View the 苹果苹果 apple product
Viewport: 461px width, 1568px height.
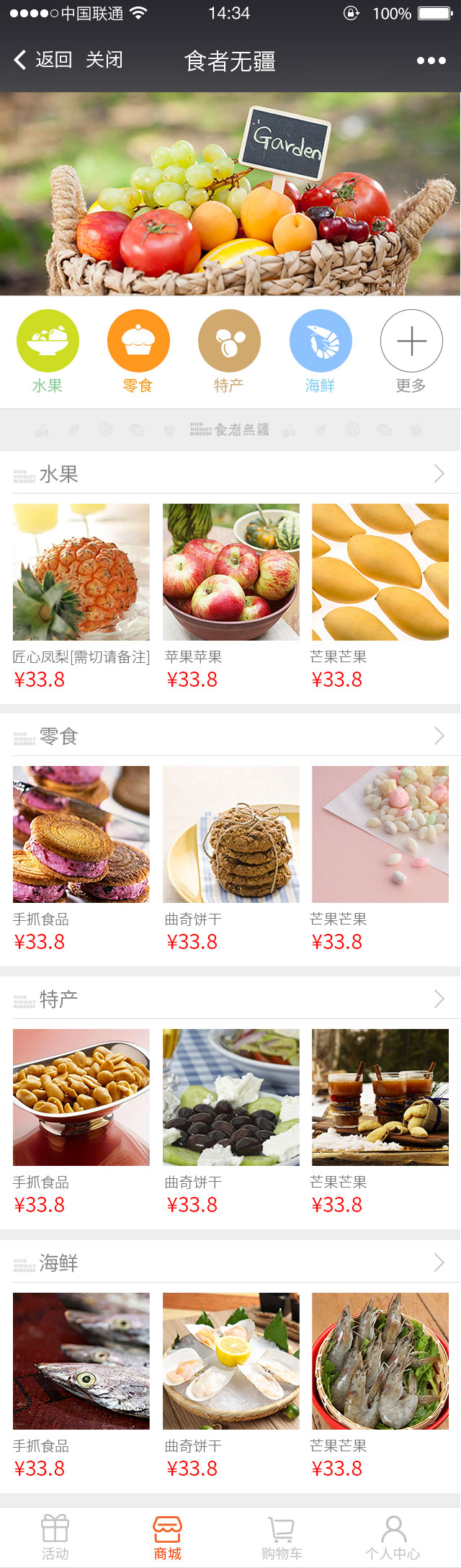(230, 572)
